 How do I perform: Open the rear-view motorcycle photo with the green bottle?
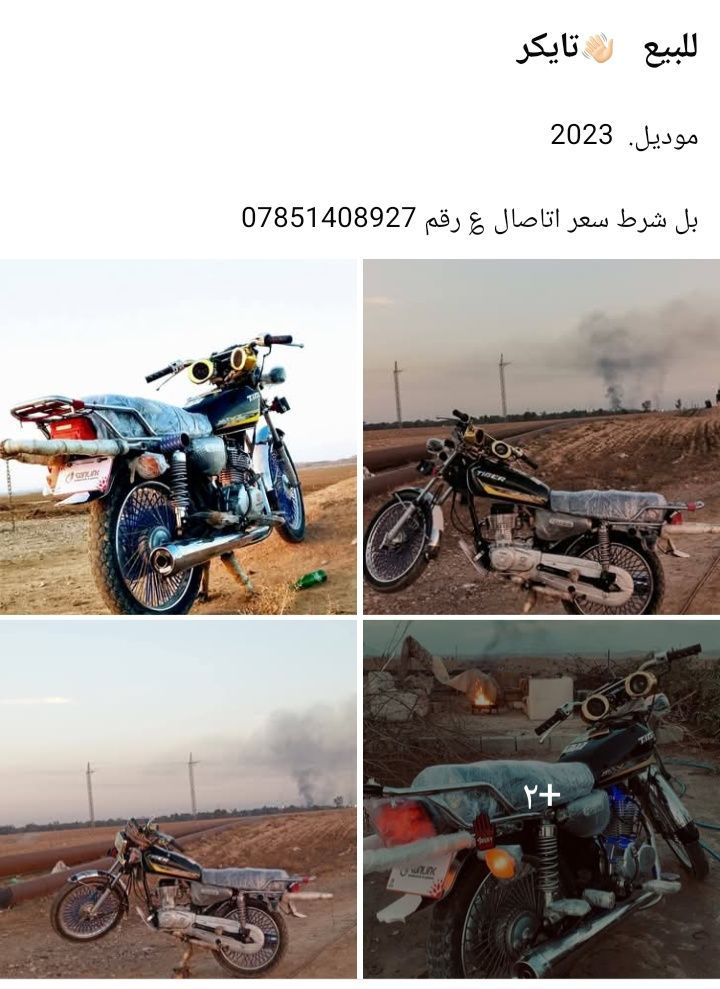[x=178, y=437]
